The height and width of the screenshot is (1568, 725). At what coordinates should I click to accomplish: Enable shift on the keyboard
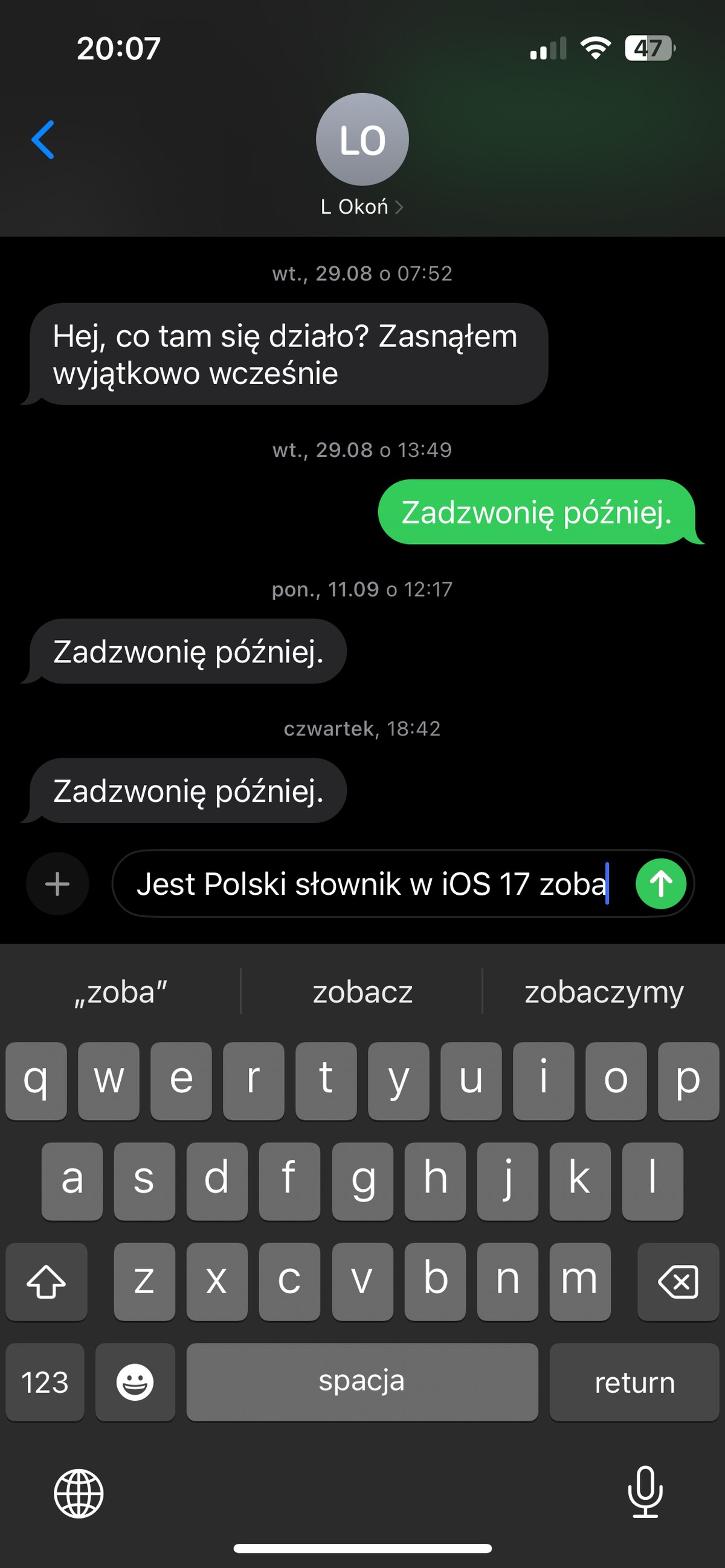[x=47, y=1281]
